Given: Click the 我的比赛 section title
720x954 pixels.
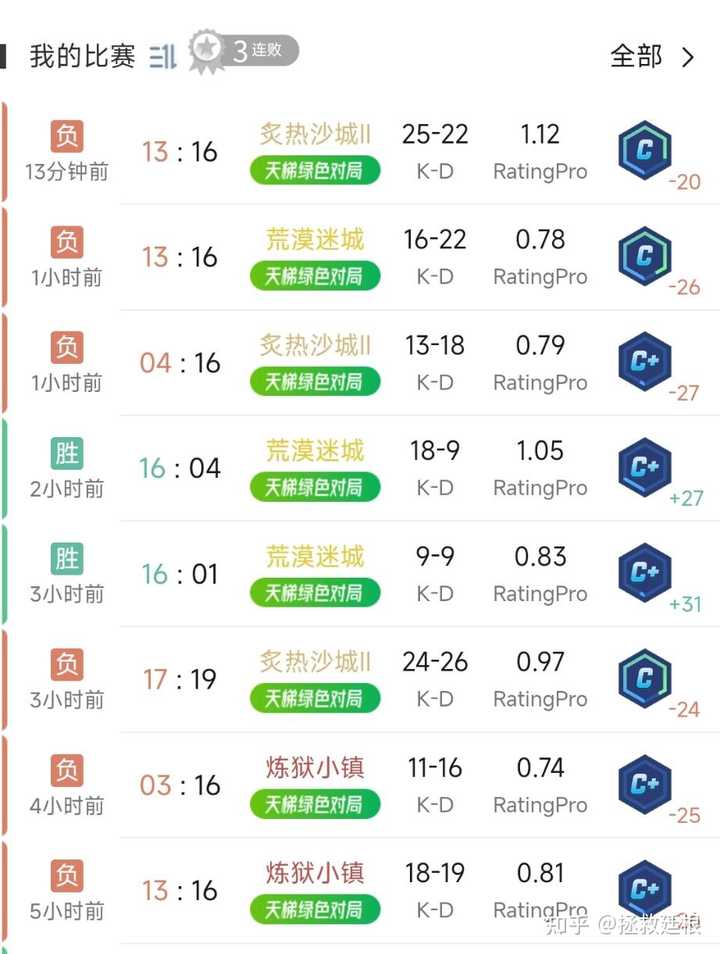Looking at the screenshot, I should coord(80,57).
